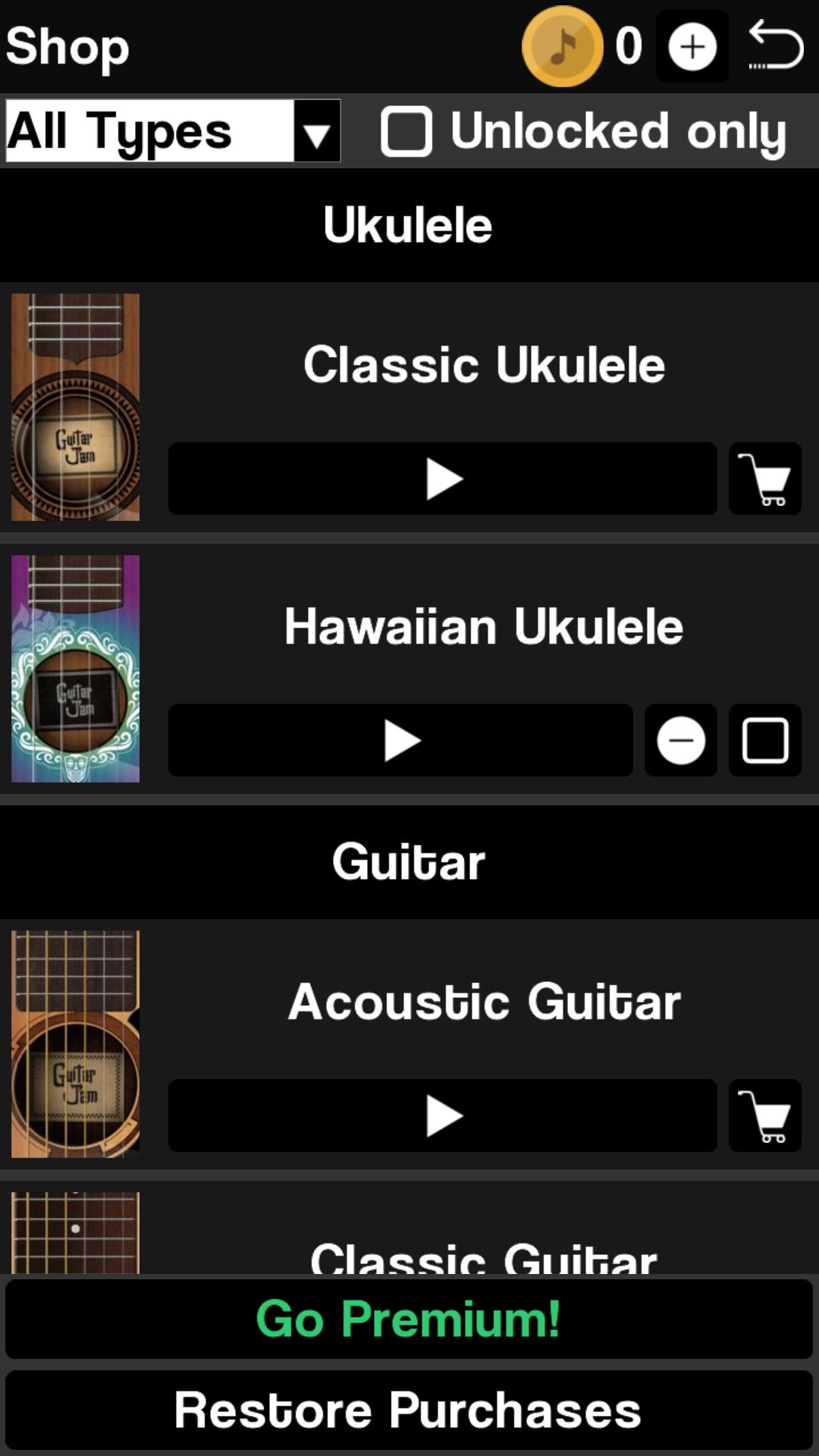The width and height of the screenshot is (819, 1456).
Task: Tick the Hawaiian Ukulele selection box
Action: coord(764,741)
